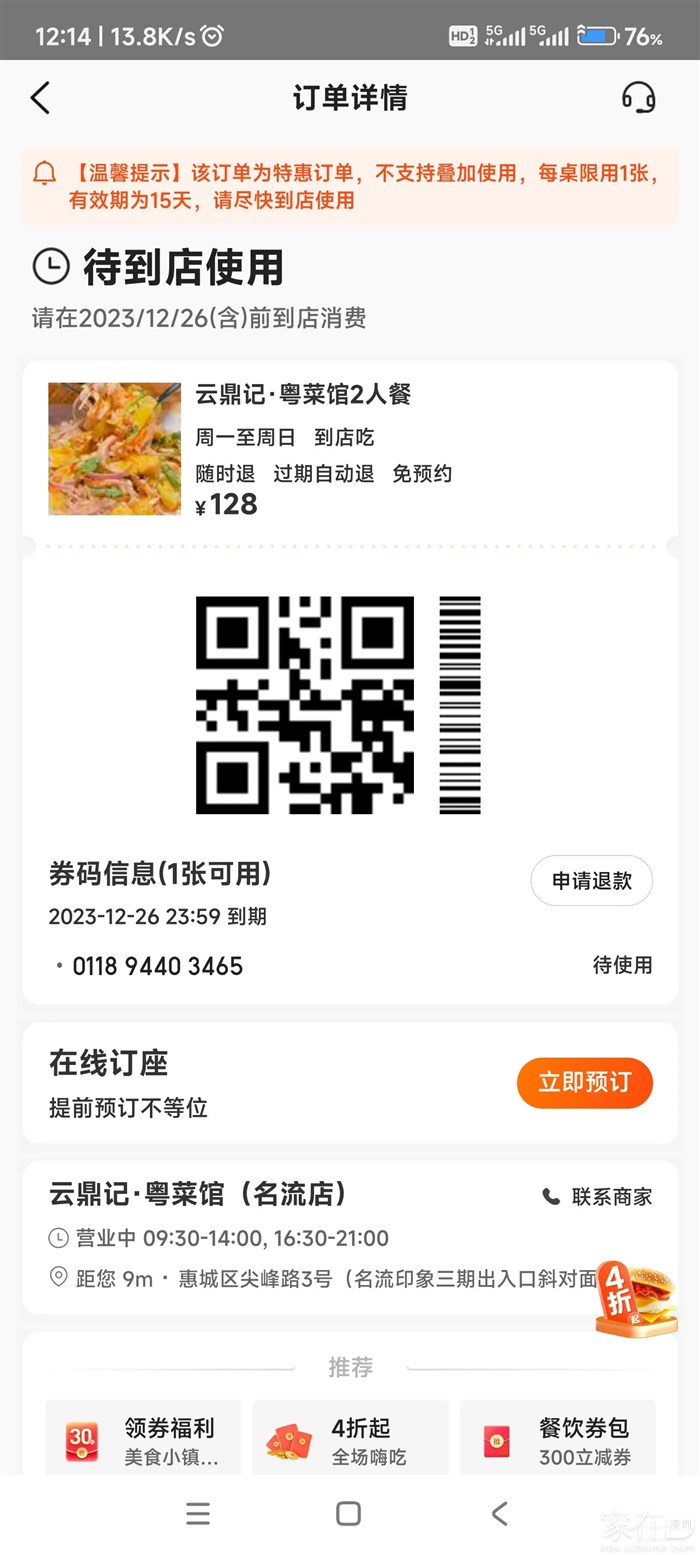Call the merchant via 联系商家

(597, 1196)
